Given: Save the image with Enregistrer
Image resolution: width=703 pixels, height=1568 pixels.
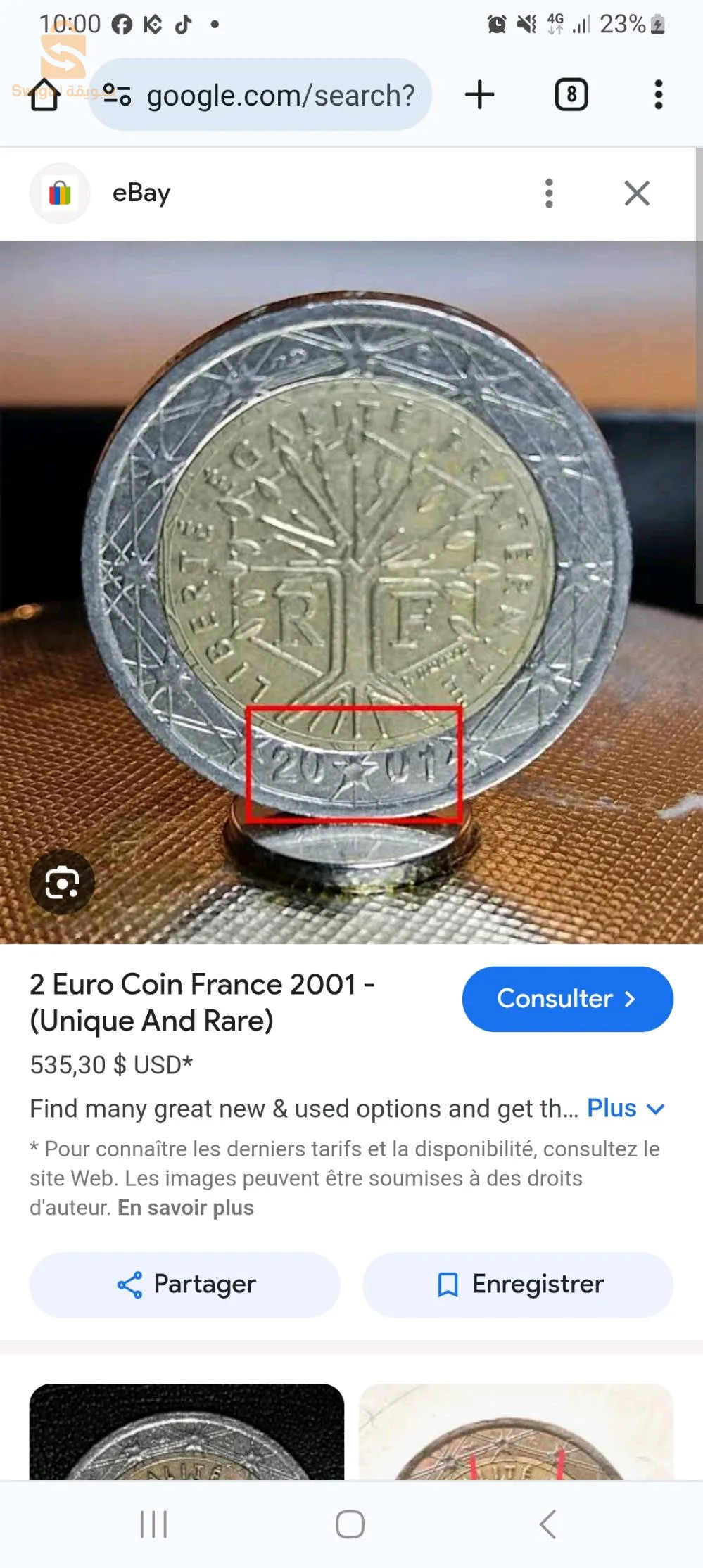Looking at the screenshot, I should (518, 1285).
